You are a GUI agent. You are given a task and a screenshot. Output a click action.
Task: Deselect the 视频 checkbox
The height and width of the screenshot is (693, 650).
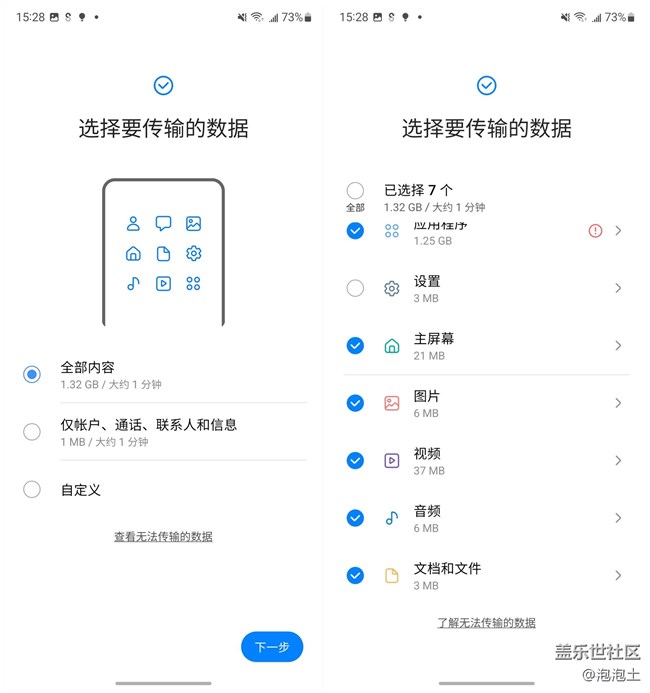[355, 460]
